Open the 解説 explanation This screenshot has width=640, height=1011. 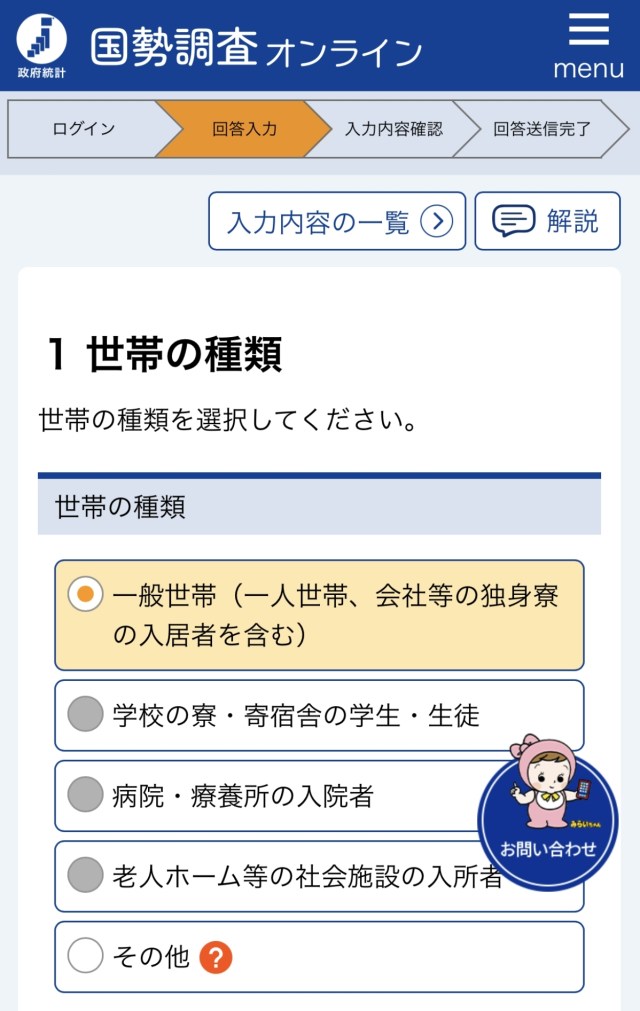(547, 221)
